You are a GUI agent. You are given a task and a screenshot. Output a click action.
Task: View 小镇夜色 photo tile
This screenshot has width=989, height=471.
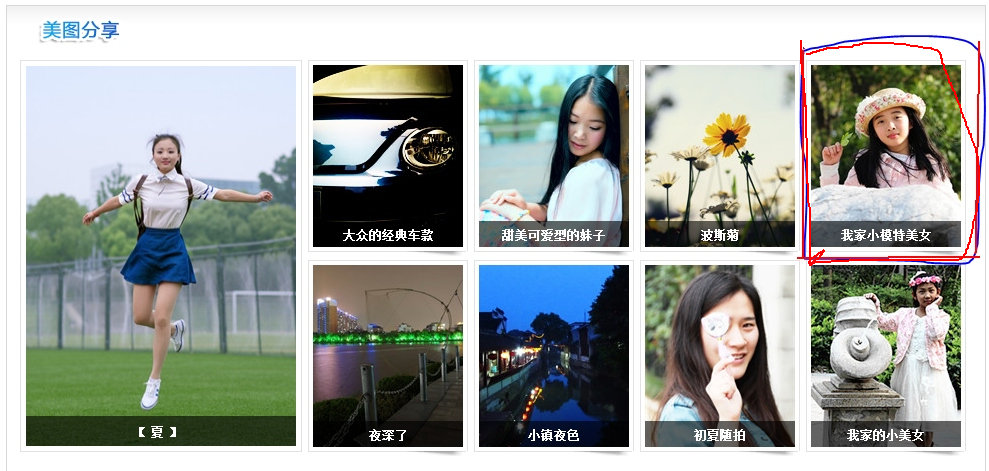553,355
